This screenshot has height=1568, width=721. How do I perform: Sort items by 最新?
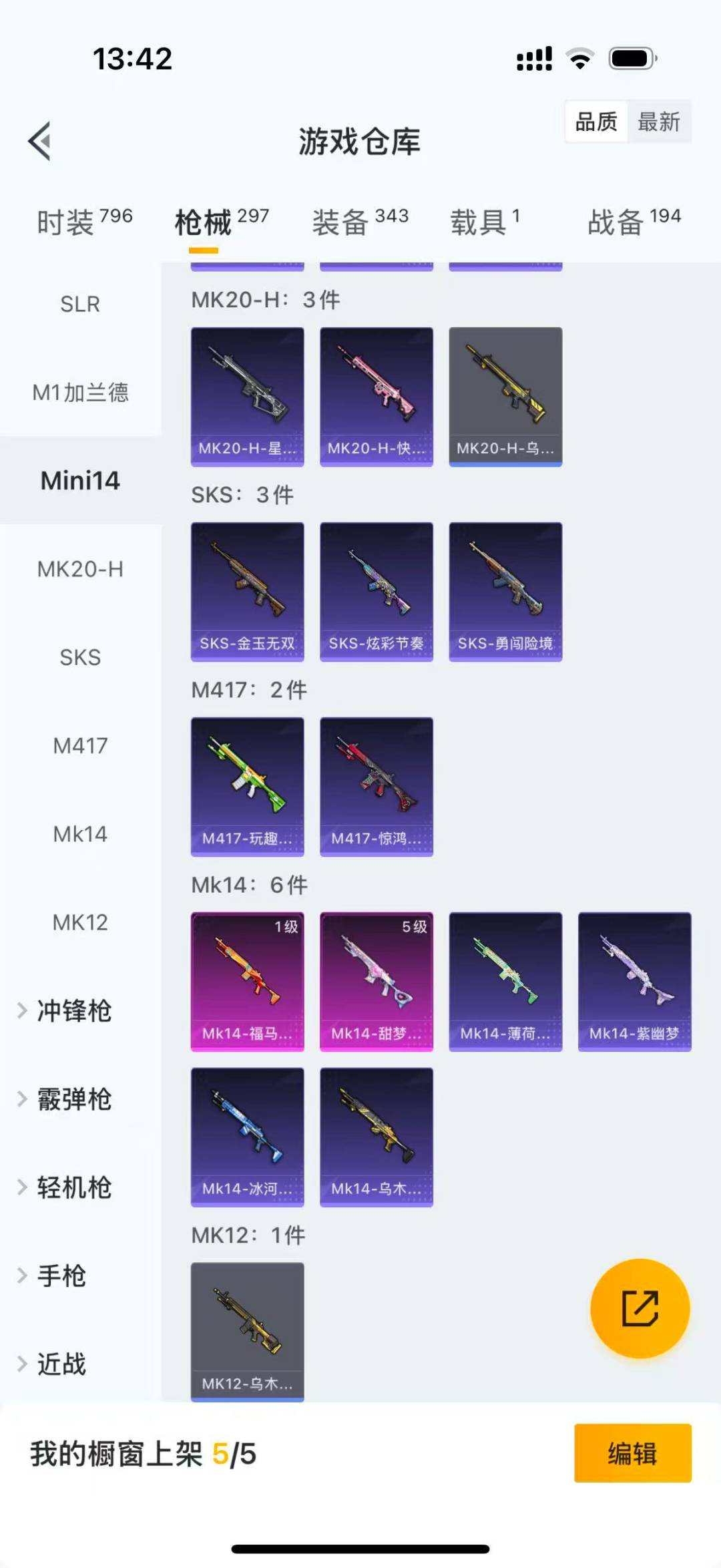[658, 122]
